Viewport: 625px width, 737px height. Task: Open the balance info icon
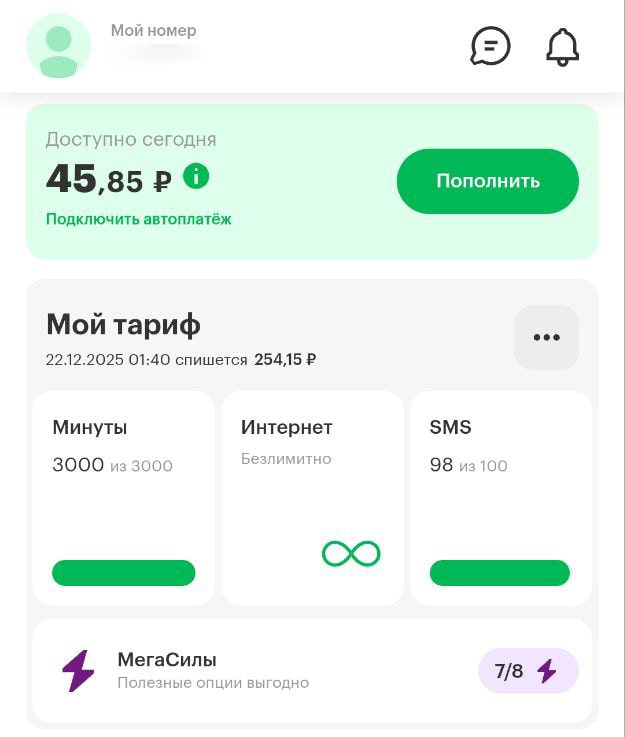[196, 177]
